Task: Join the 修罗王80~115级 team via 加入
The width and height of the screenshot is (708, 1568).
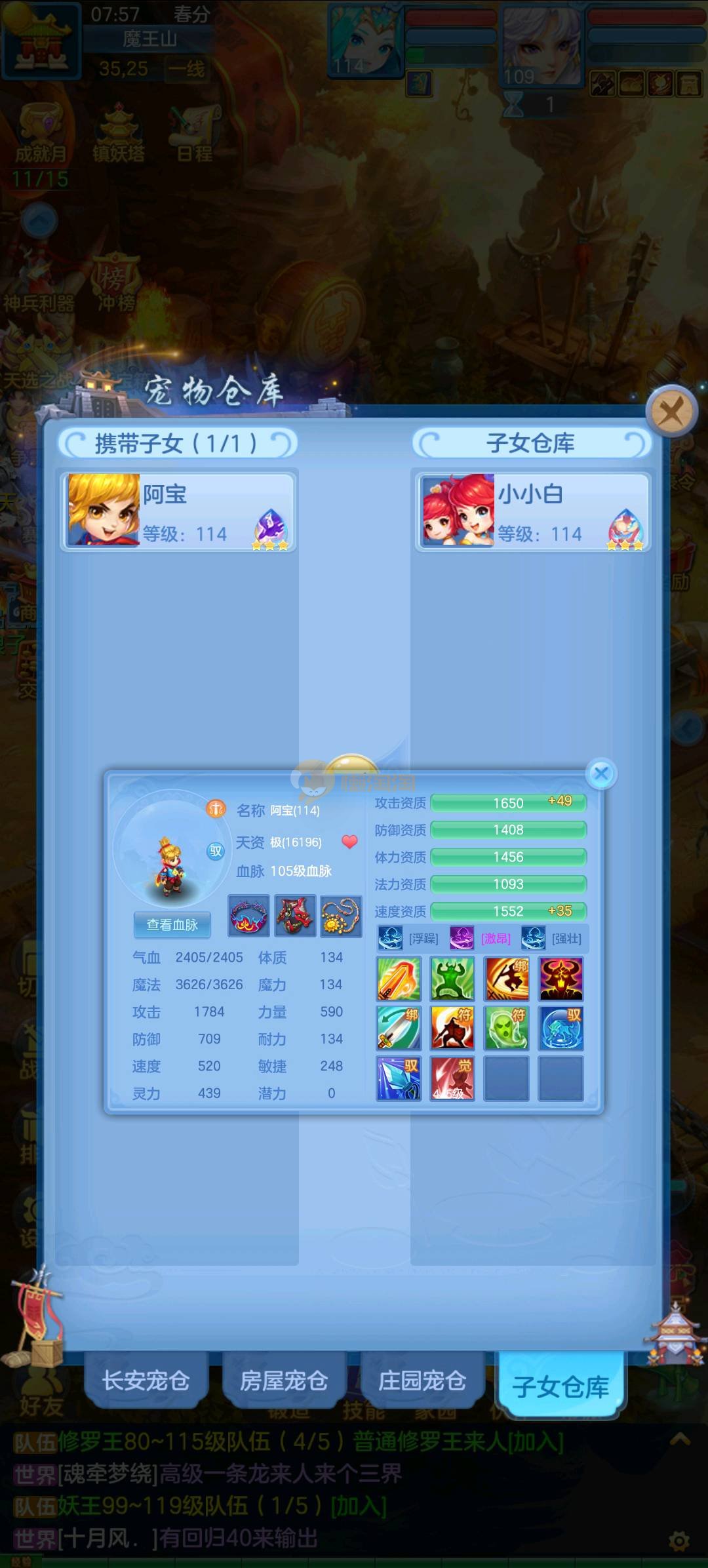Action: (x=536, y=1441)
